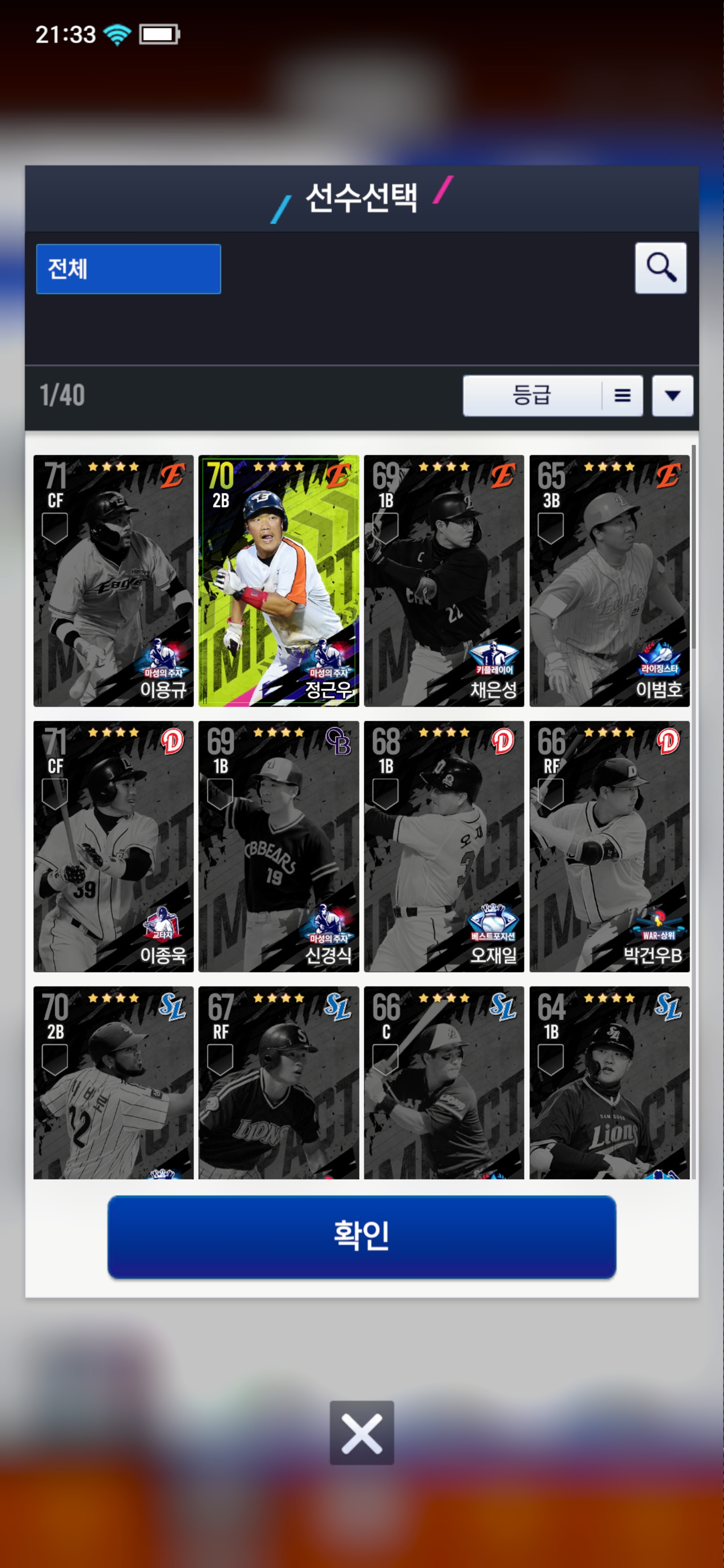
Task: Select the Lions 67 RF card
Action: 278,1082
